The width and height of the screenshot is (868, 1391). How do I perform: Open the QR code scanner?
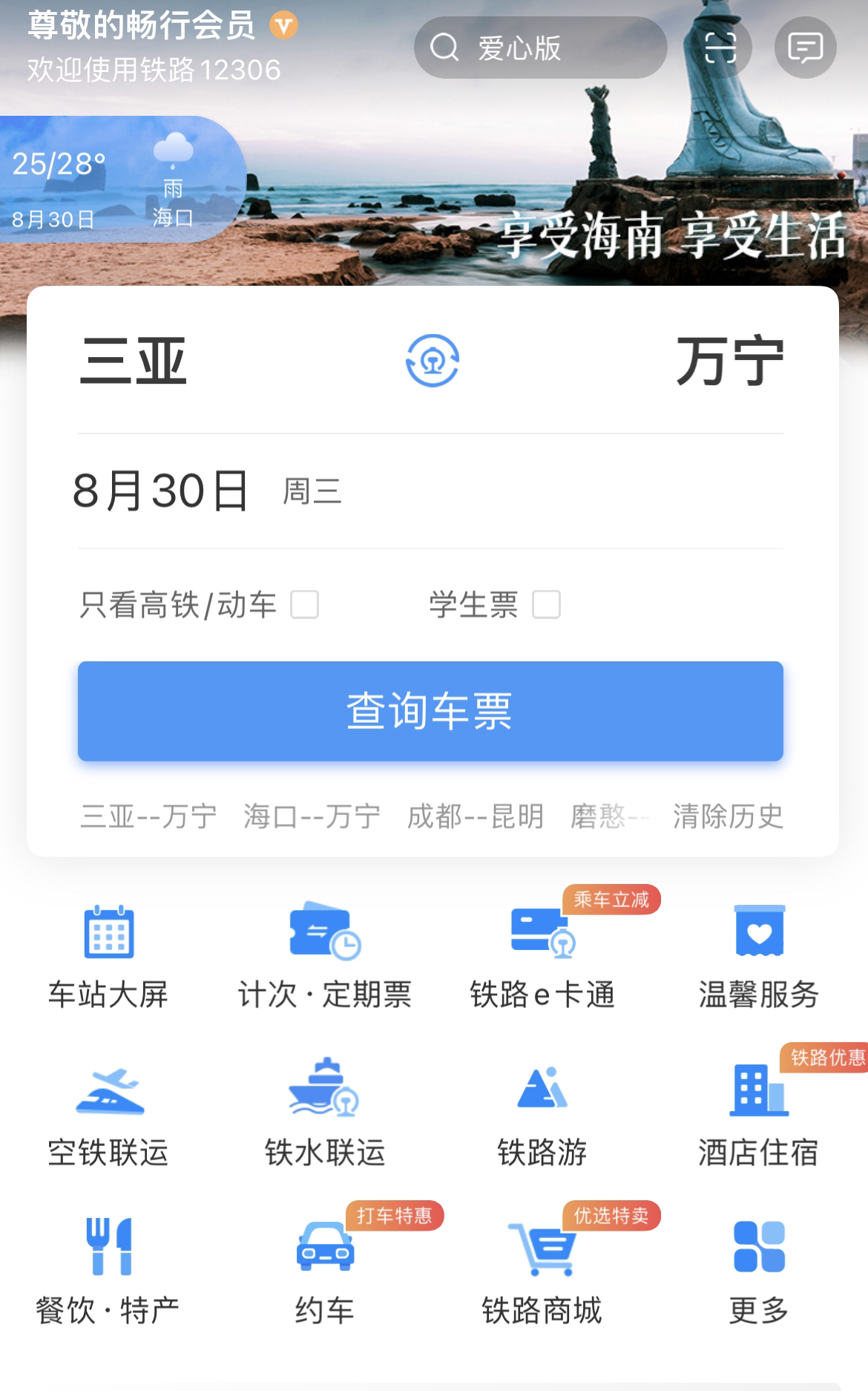pos(720,48)
